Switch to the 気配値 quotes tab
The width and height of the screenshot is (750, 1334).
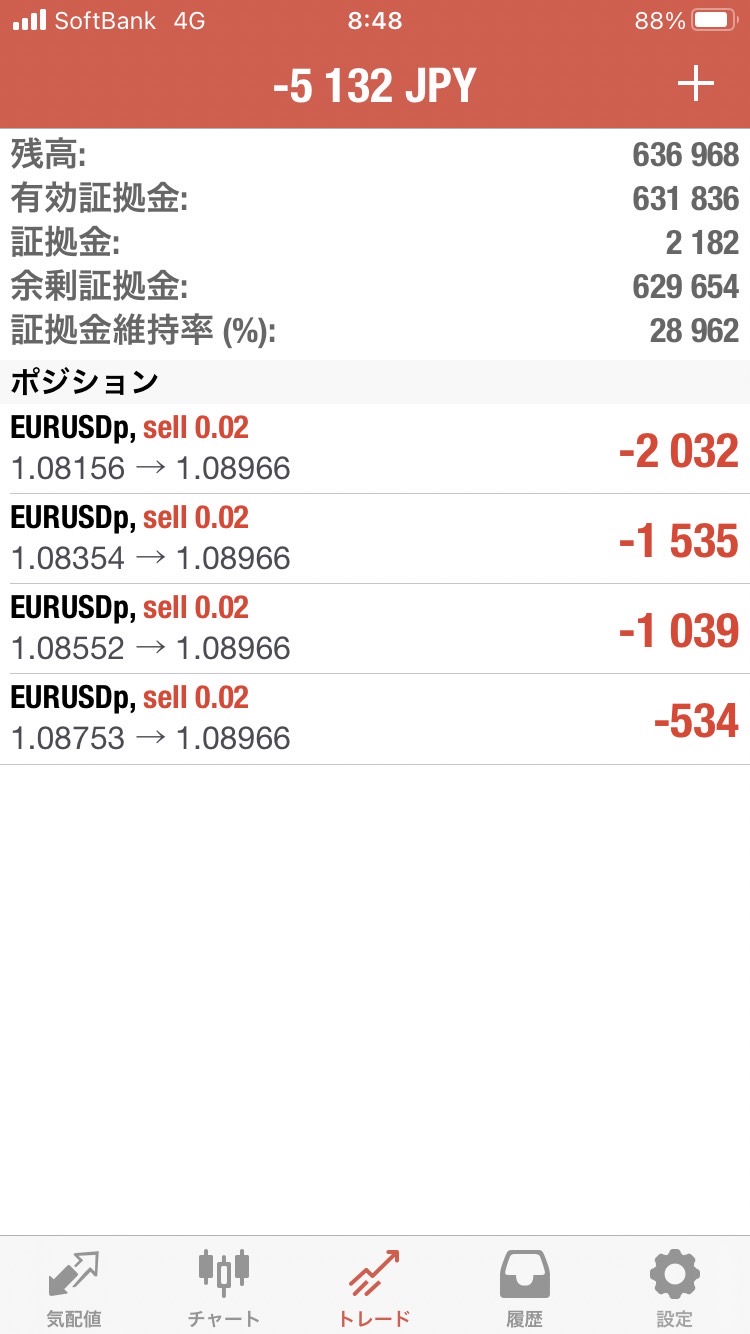[75, 1286]
